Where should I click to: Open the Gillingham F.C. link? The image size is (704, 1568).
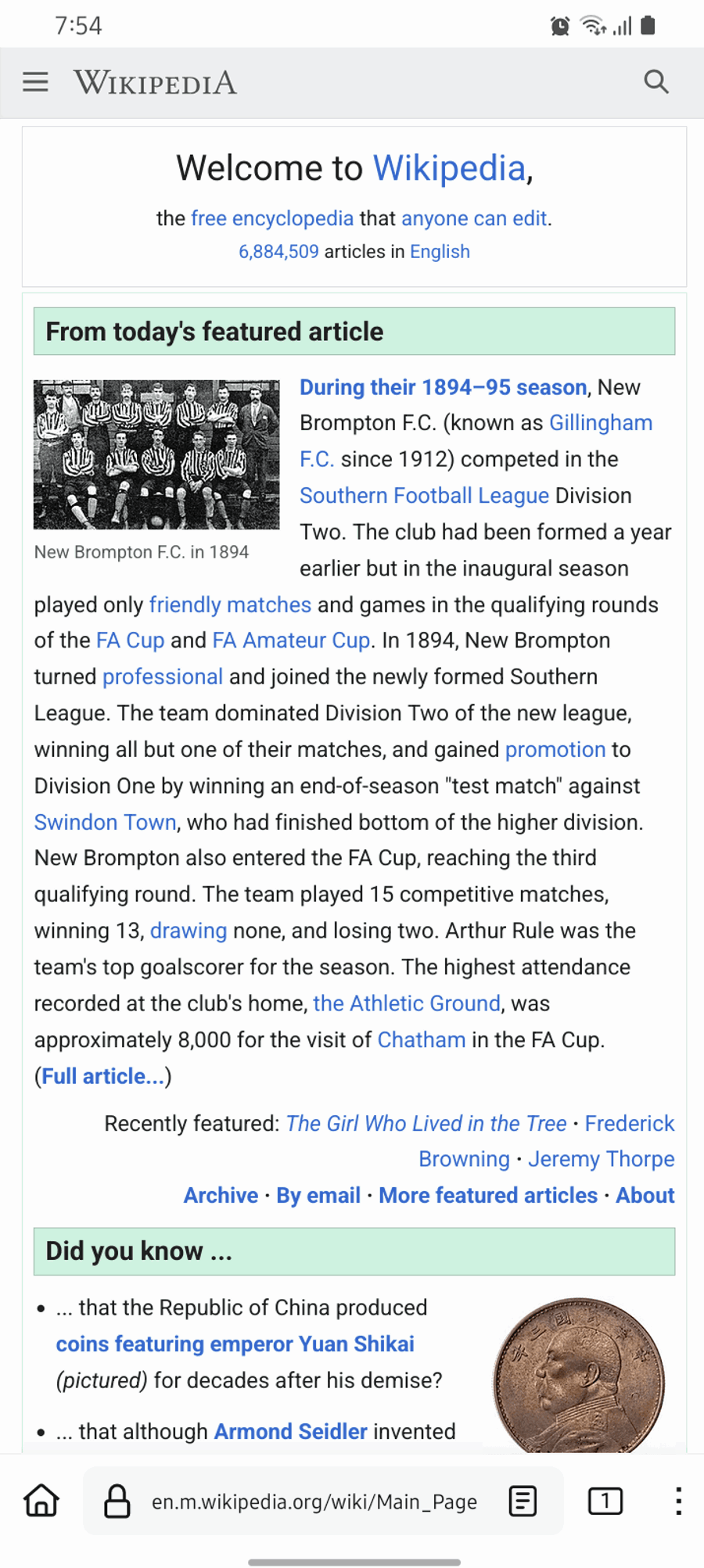pyautogui.click(x=601, y=423)
